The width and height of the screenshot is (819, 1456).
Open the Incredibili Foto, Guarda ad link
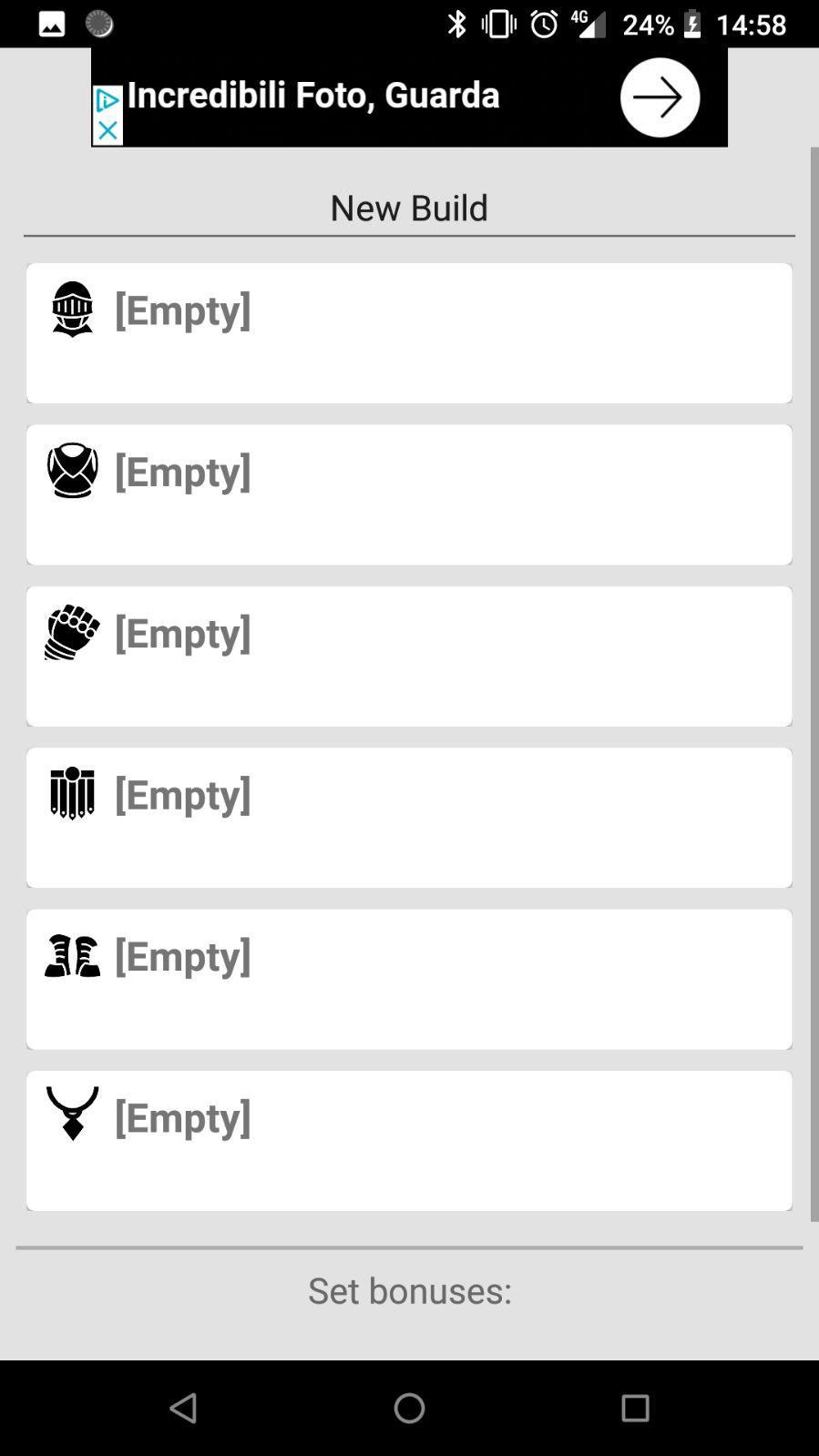(x=314, y=95)
